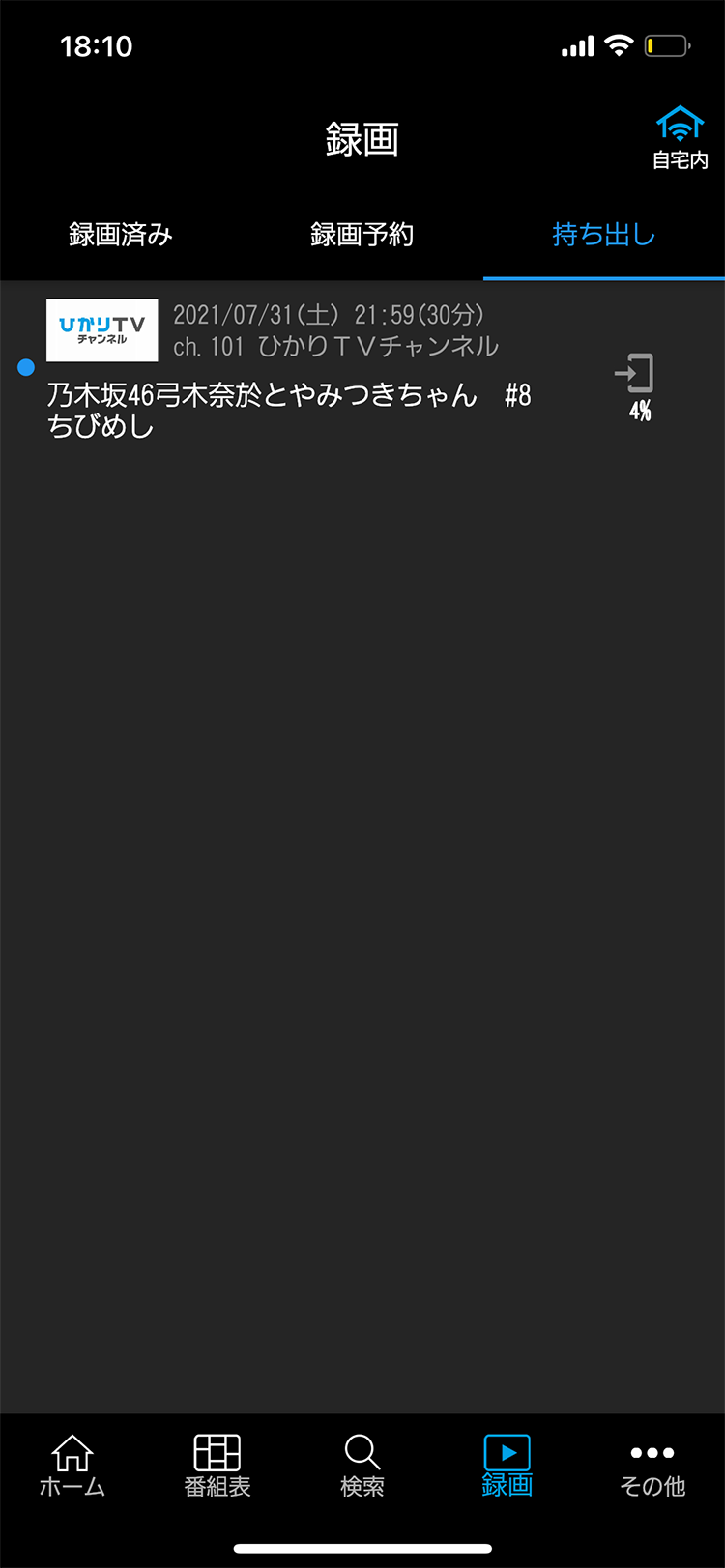Switch to the 録画済み tab
This screenshot has width=725, height=1568.
(121, 235)
